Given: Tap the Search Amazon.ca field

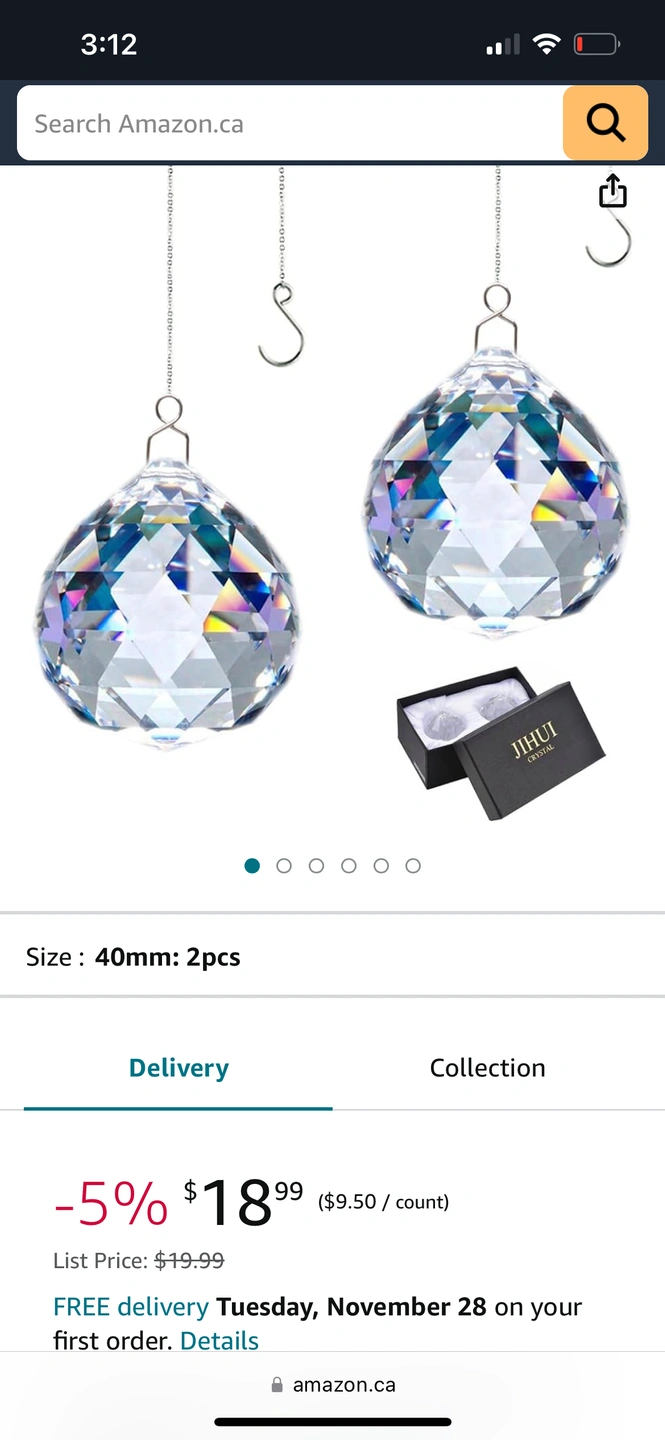Looking at the screenshot, I should (x=290, y=124).
